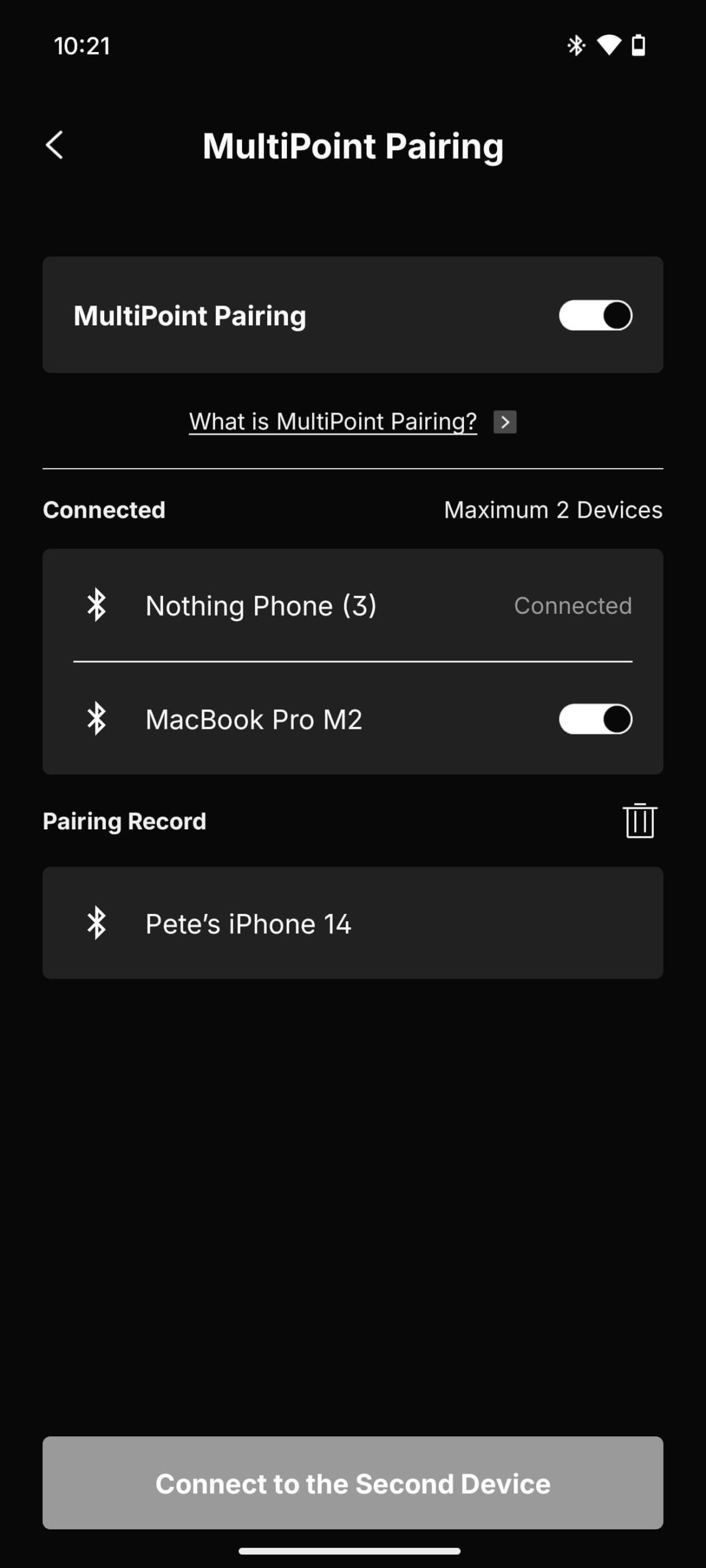Open the What is MultiPoint Pairing link

pyautogui.click(x=333, y=421)
